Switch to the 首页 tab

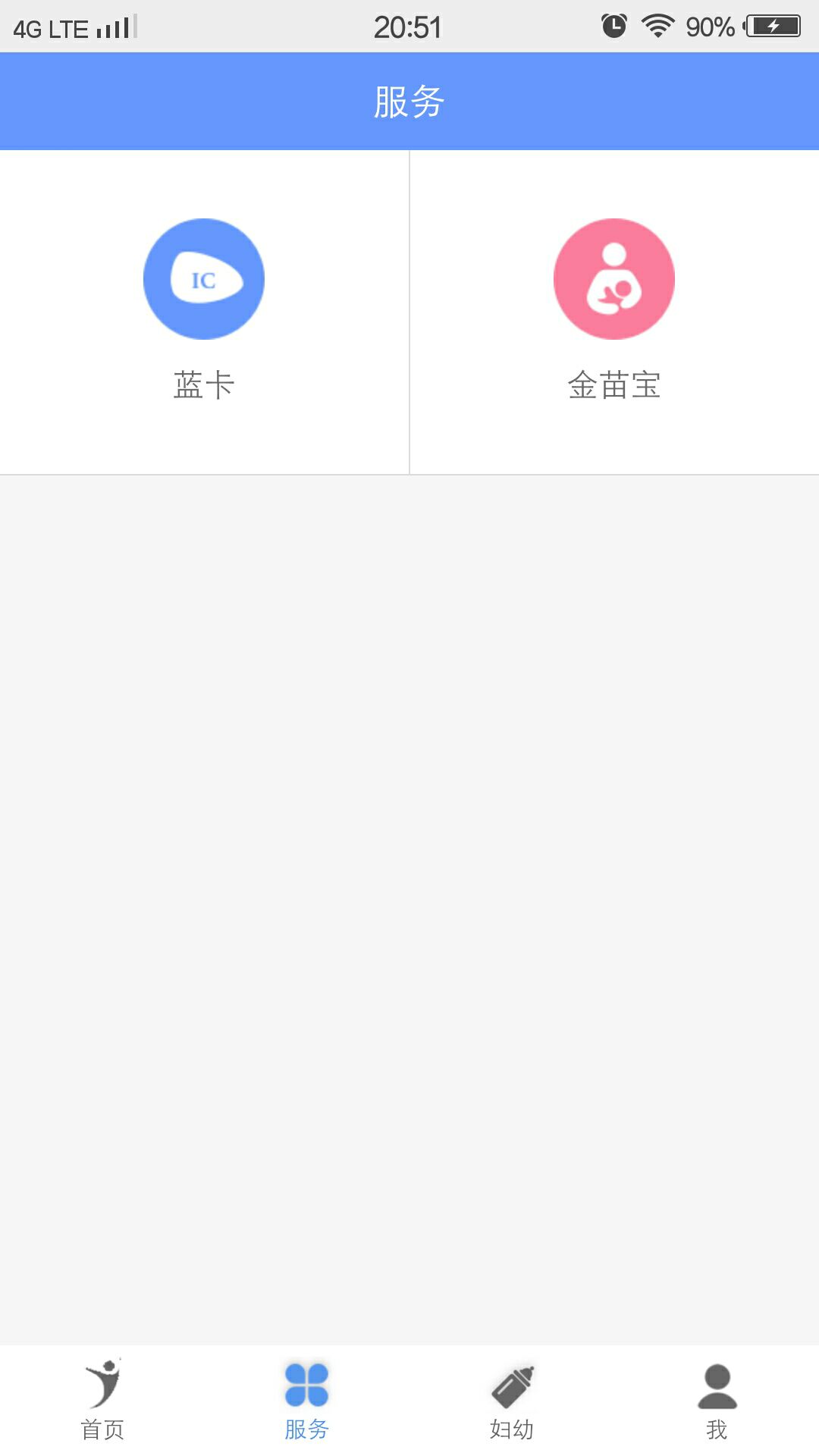point(102,1407)
